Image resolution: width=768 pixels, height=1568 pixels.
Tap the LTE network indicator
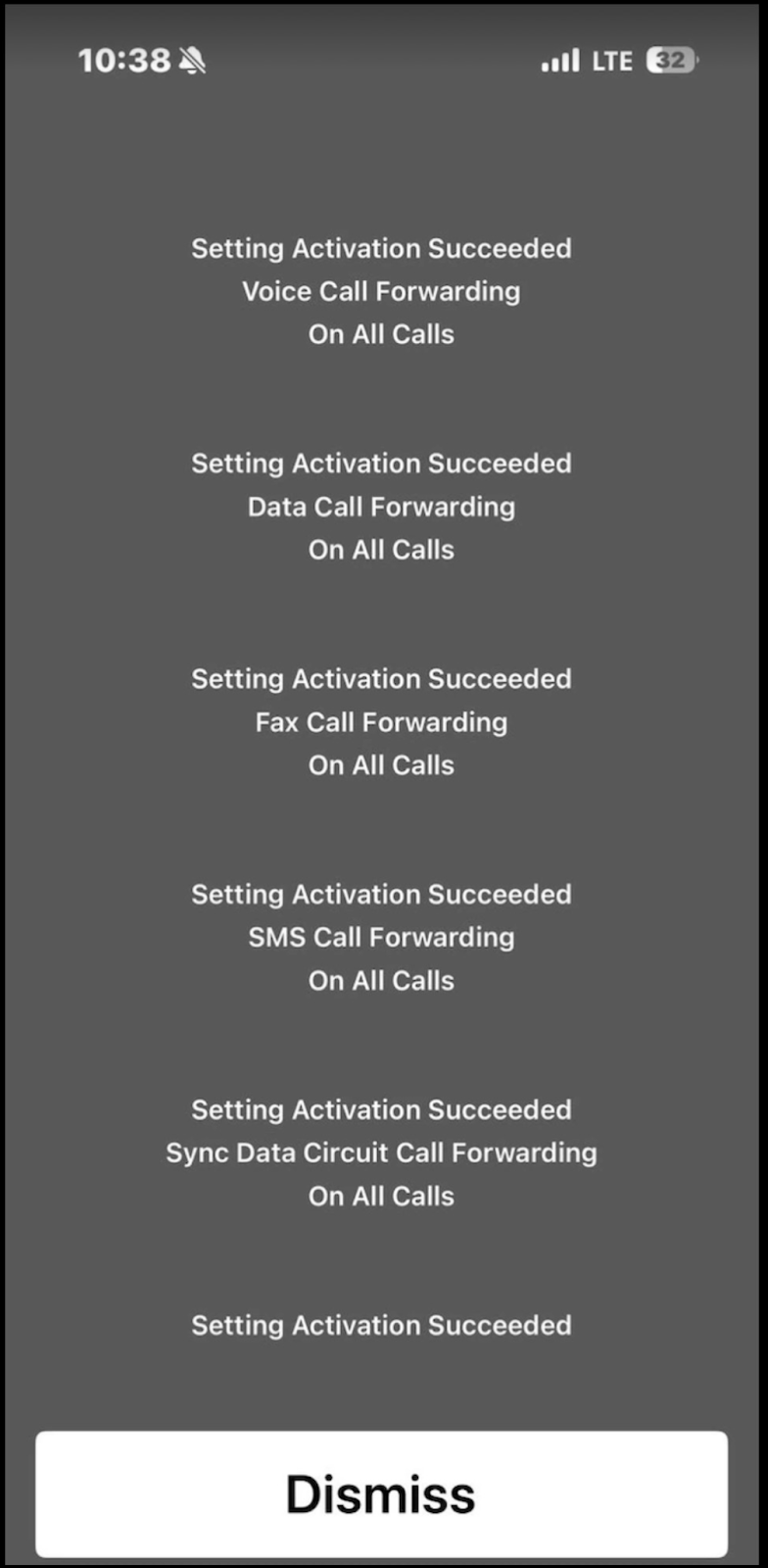[611, 60]
